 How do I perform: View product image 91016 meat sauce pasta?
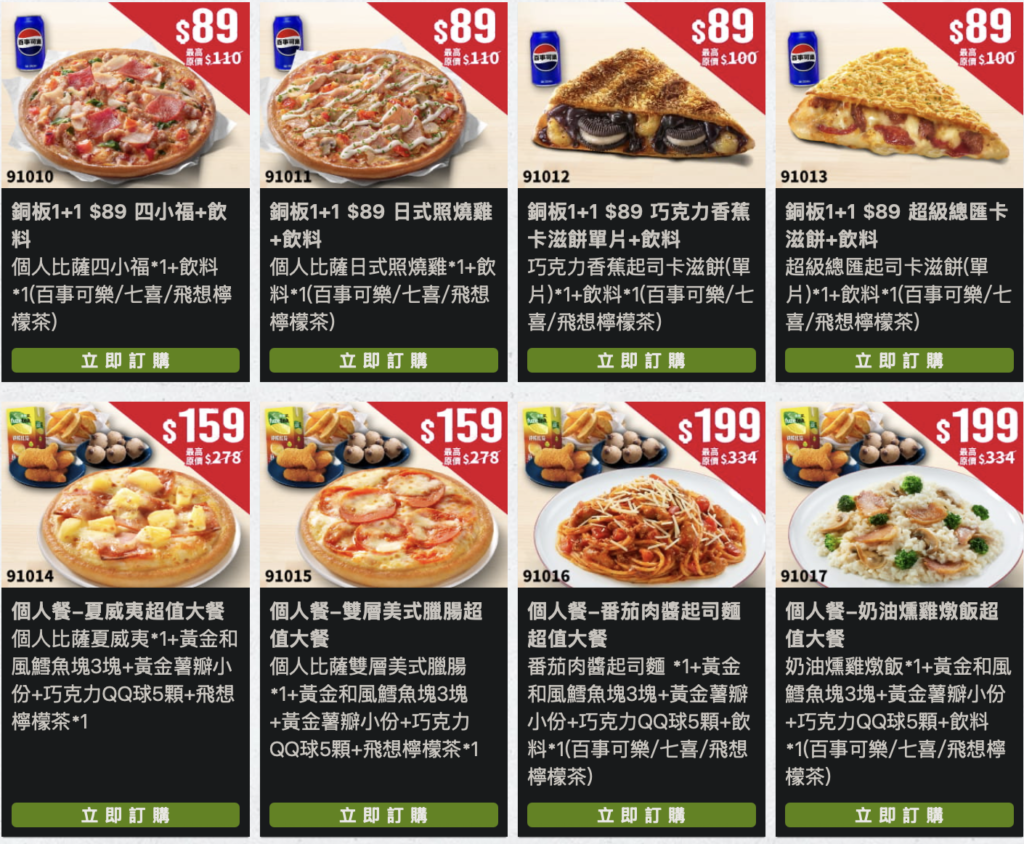(645, 525)
